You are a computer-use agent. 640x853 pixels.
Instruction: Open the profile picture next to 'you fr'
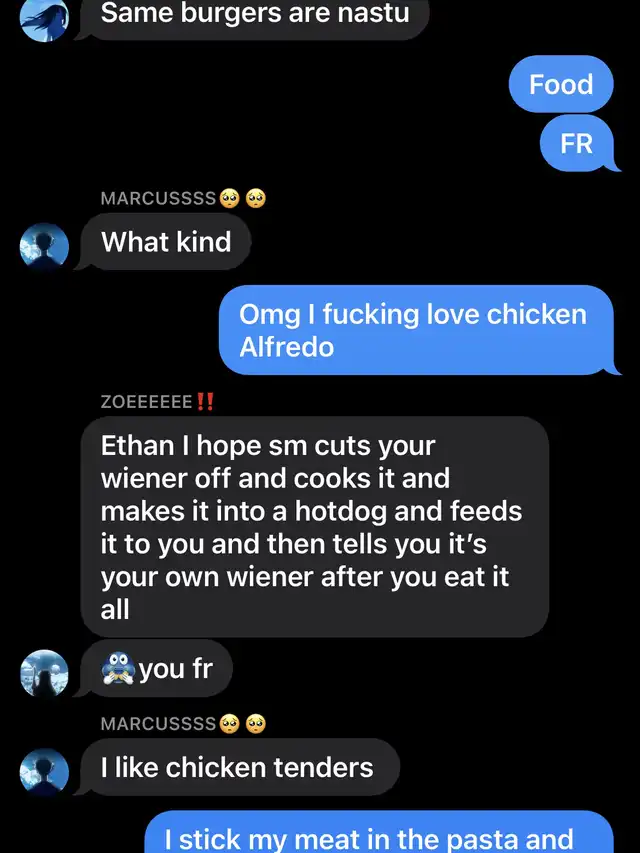coord(44,673)
